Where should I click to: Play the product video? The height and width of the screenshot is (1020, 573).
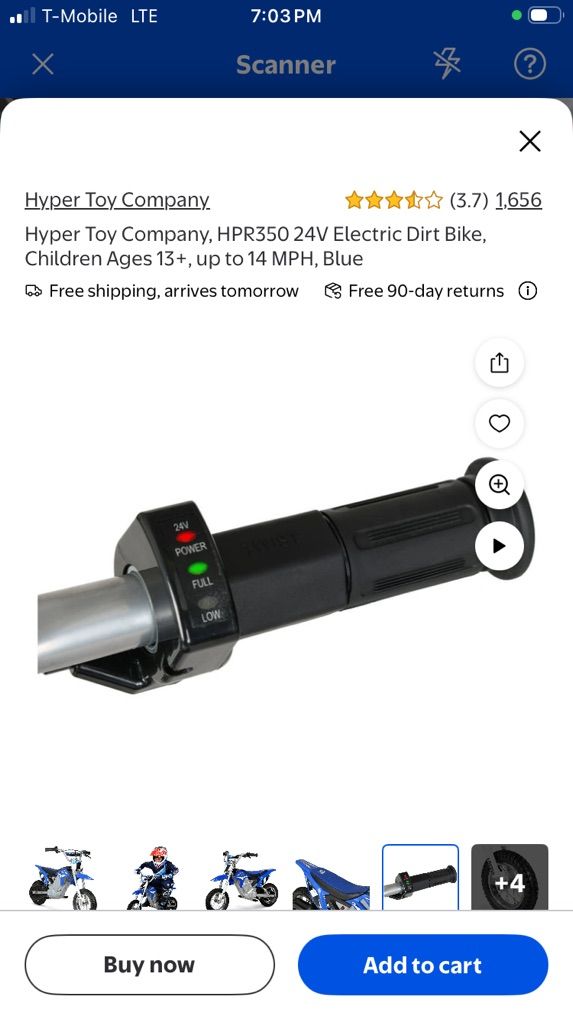[499, 546]
